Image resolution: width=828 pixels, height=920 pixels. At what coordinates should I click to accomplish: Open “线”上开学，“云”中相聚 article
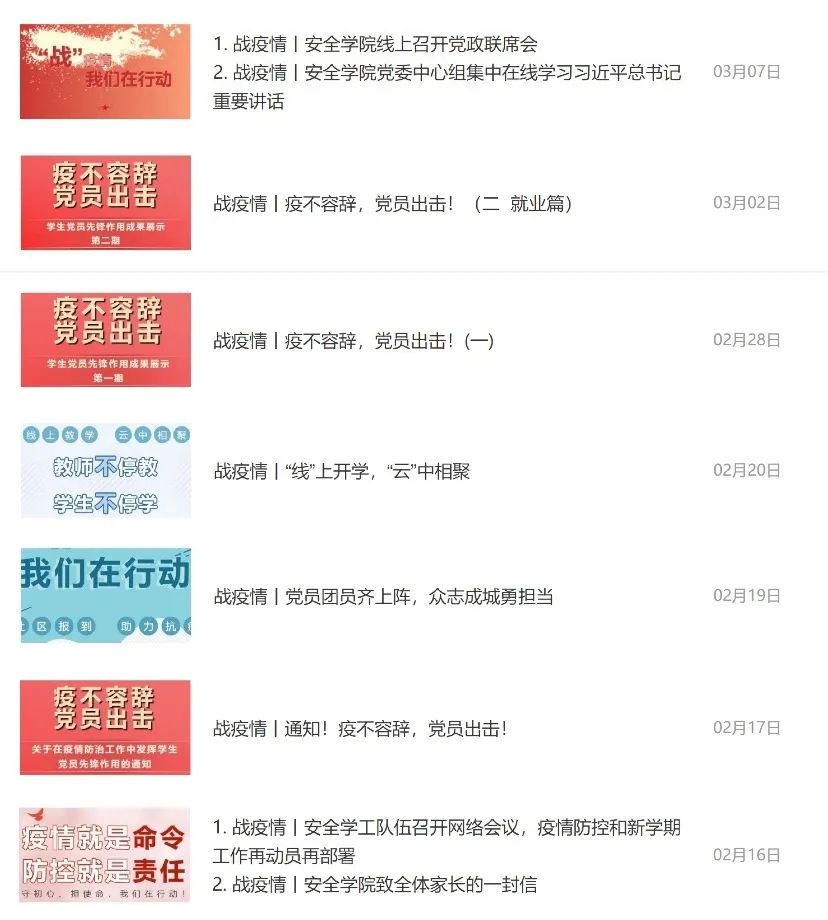click(x=341, y=471)
